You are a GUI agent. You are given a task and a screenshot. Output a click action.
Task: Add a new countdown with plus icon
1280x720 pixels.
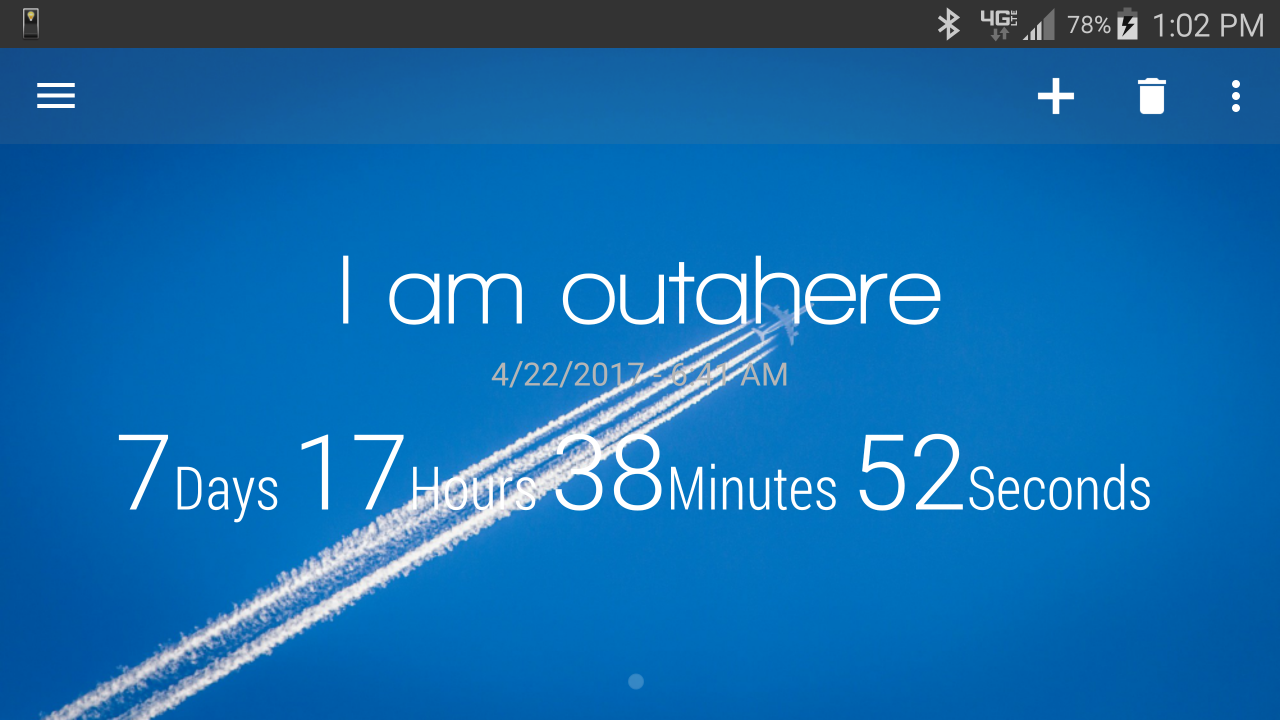tap(1055, 96)
